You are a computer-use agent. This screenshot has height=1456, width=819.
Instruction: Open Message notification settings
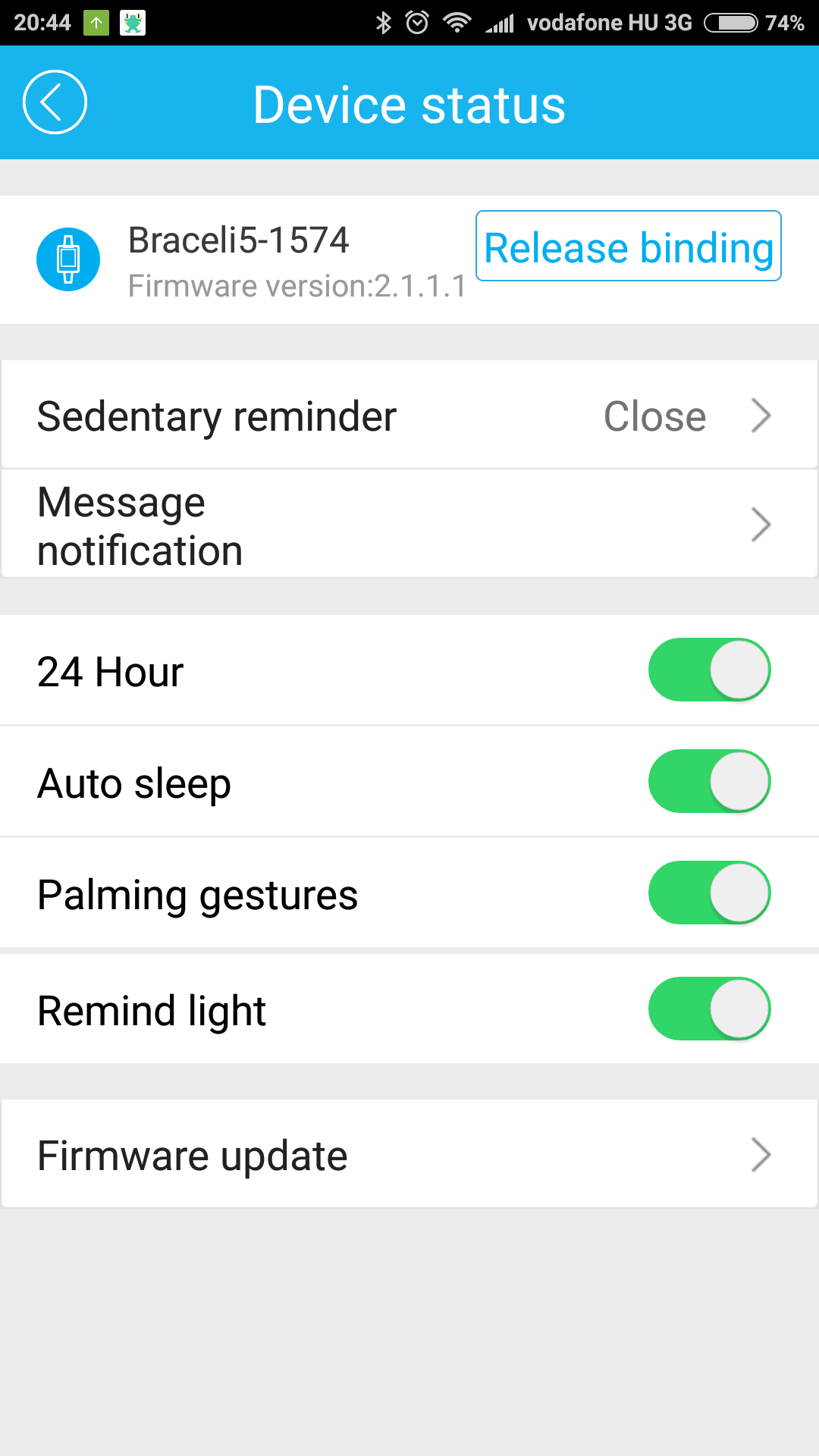point(409,525)
